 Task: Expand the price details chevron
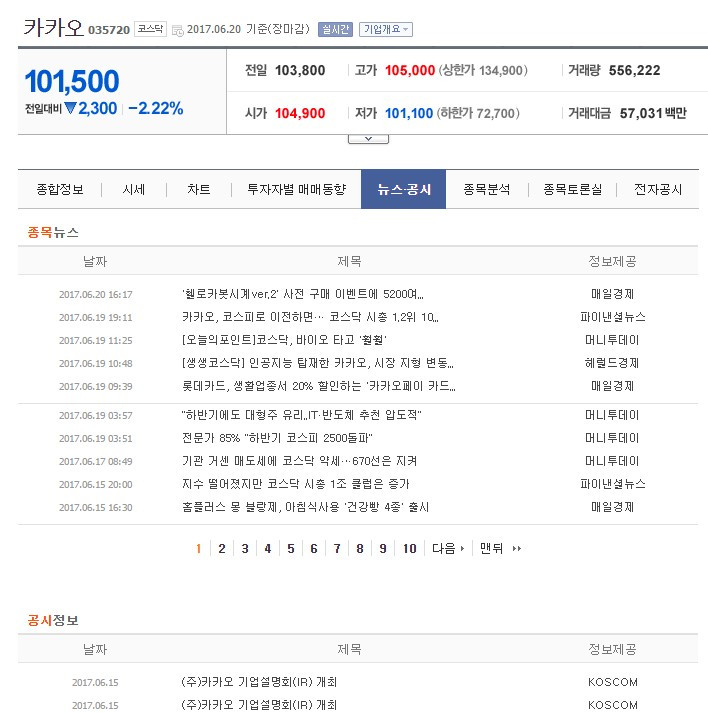[368, 139]
